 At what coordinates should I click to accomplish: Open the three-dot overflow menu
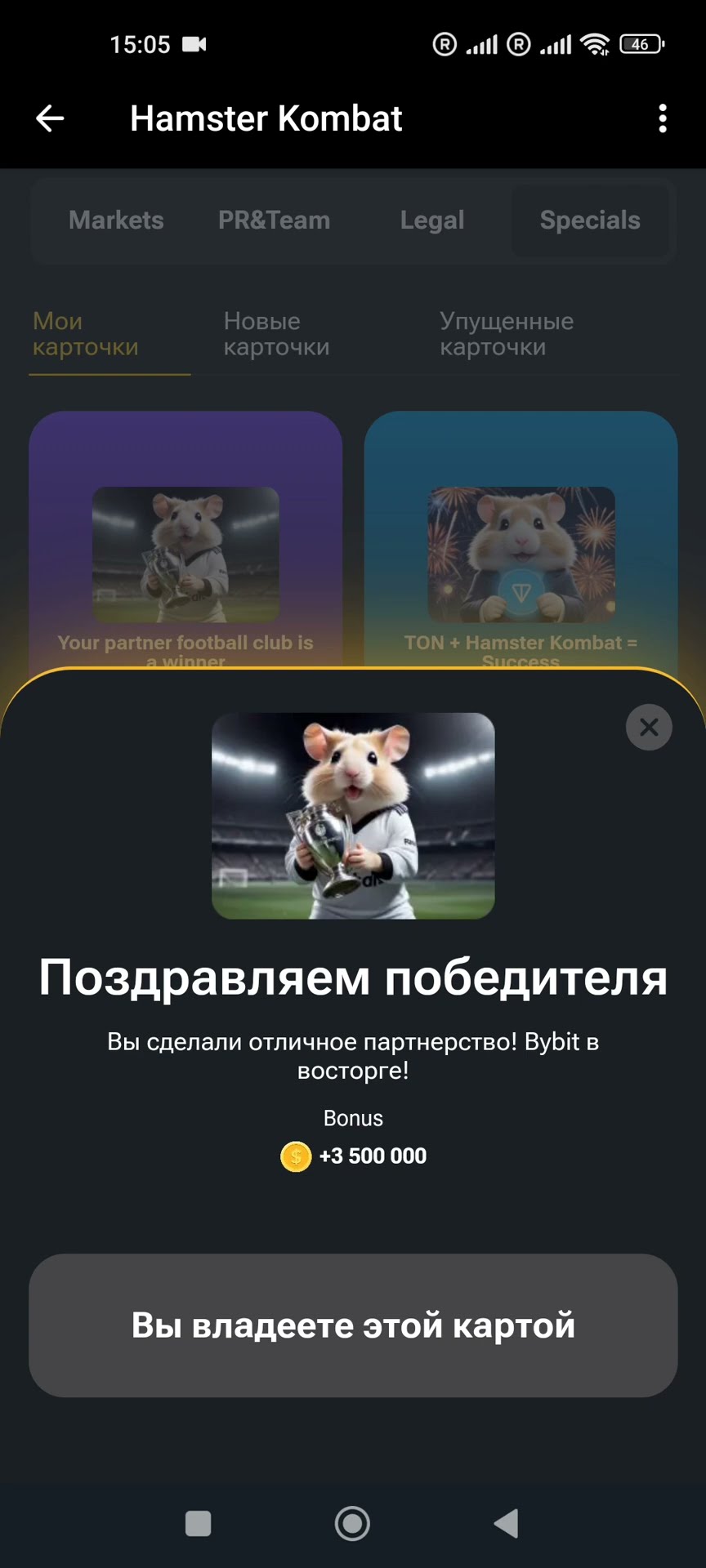663,118
